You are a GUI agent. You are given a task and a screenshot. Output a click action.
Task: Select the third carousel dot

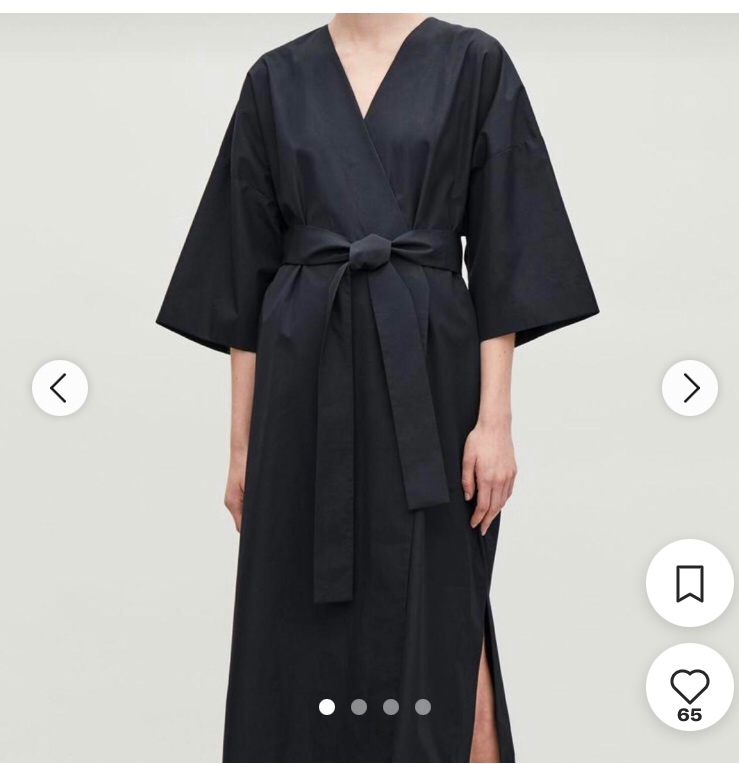393,707
